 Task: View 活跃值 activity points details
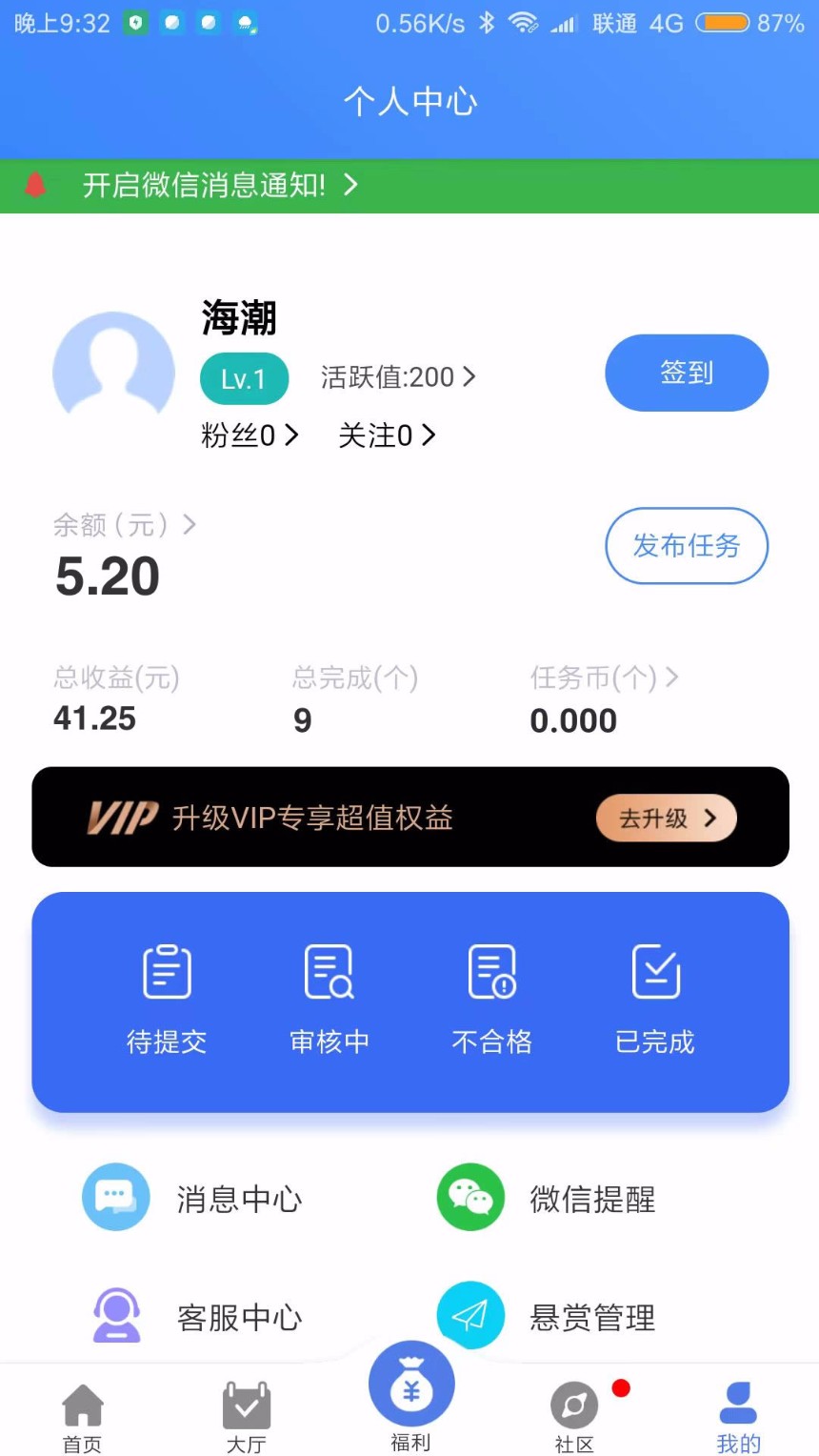click(397, 377)
